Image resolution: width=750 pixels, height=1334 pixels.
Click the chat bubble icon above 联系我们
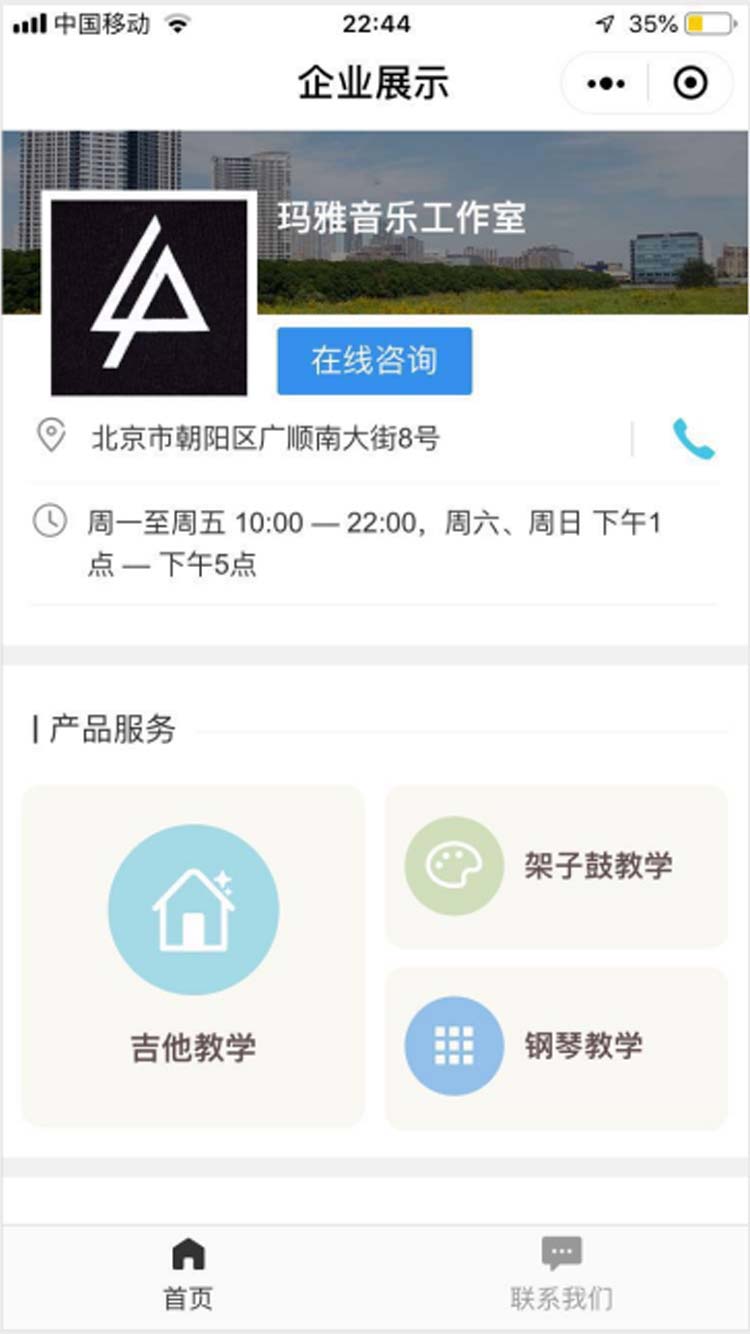click(x=561, y=1250)
